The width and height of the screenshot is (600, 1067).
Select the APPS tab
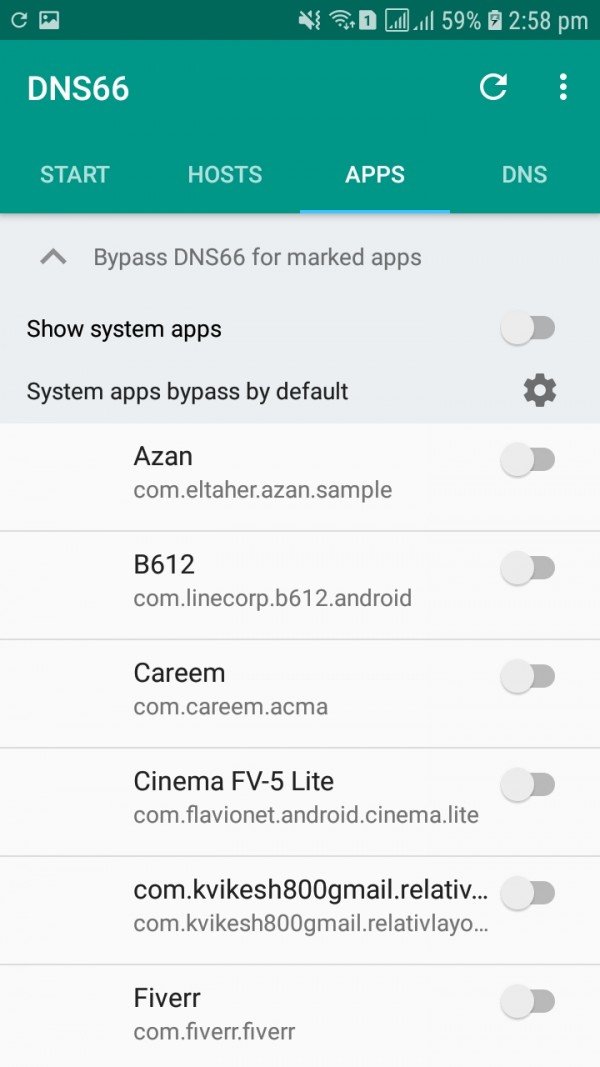tap(375, 174)
